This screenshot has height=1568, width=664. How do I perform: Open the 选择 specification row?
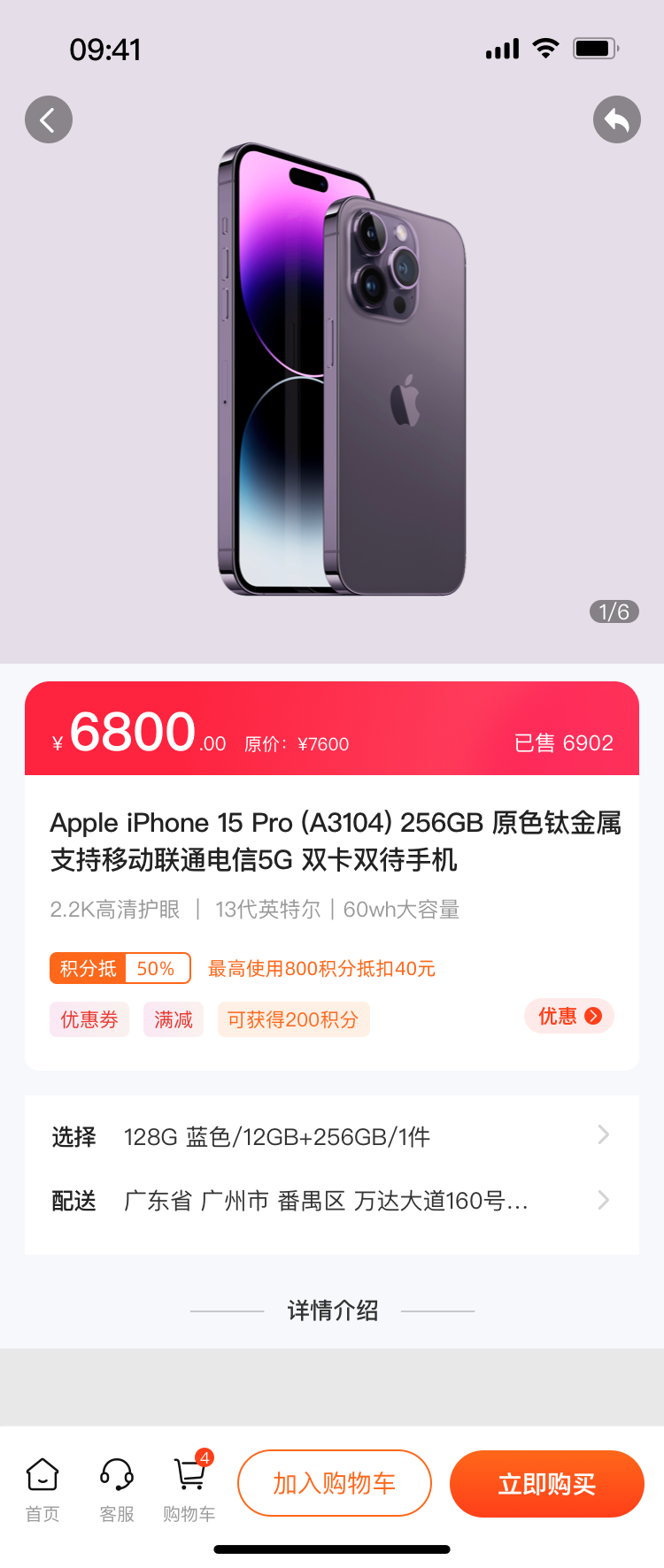(332, 1136)
